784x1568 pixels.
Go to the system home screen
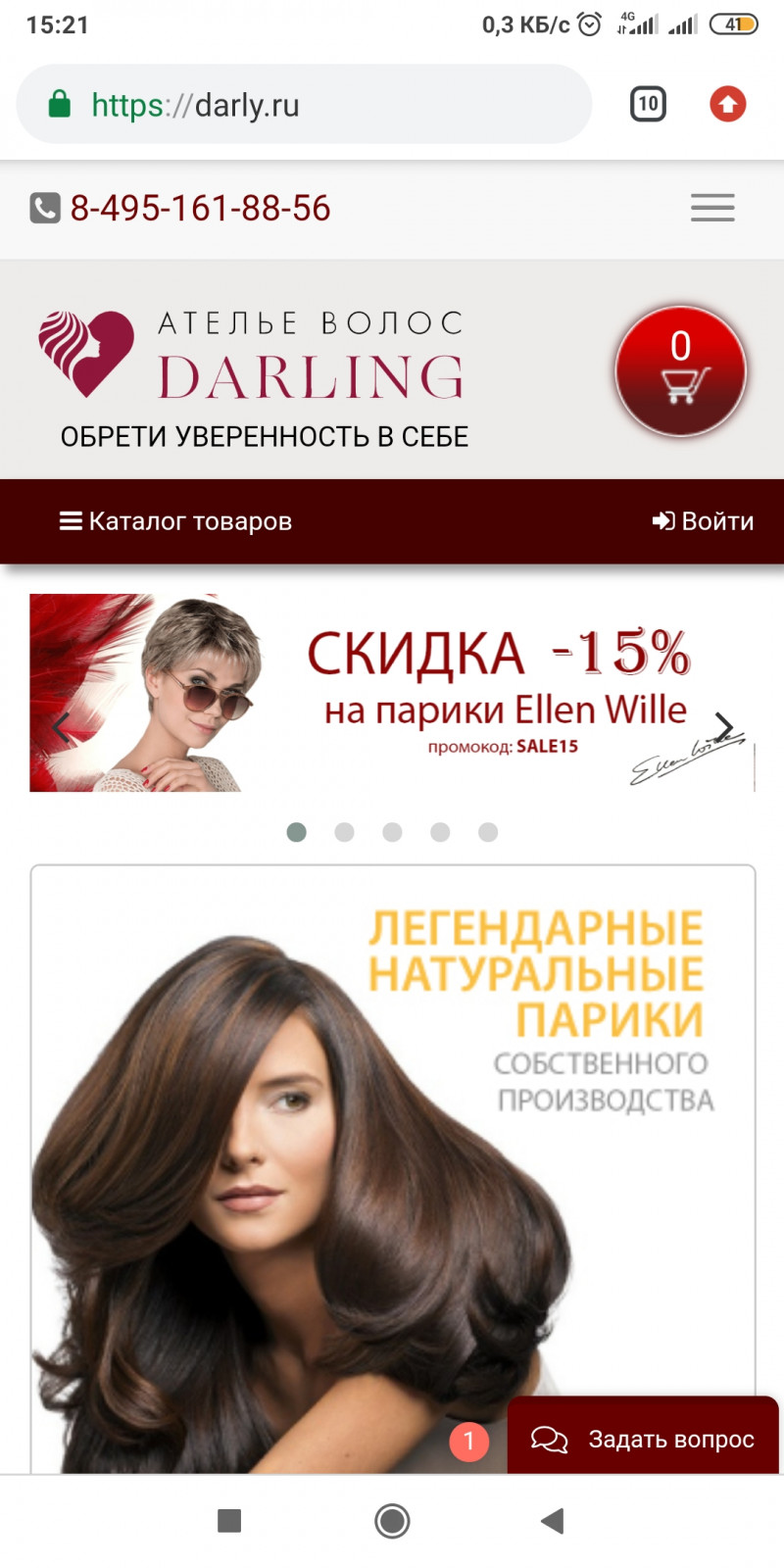click(x=392, y=1521)
